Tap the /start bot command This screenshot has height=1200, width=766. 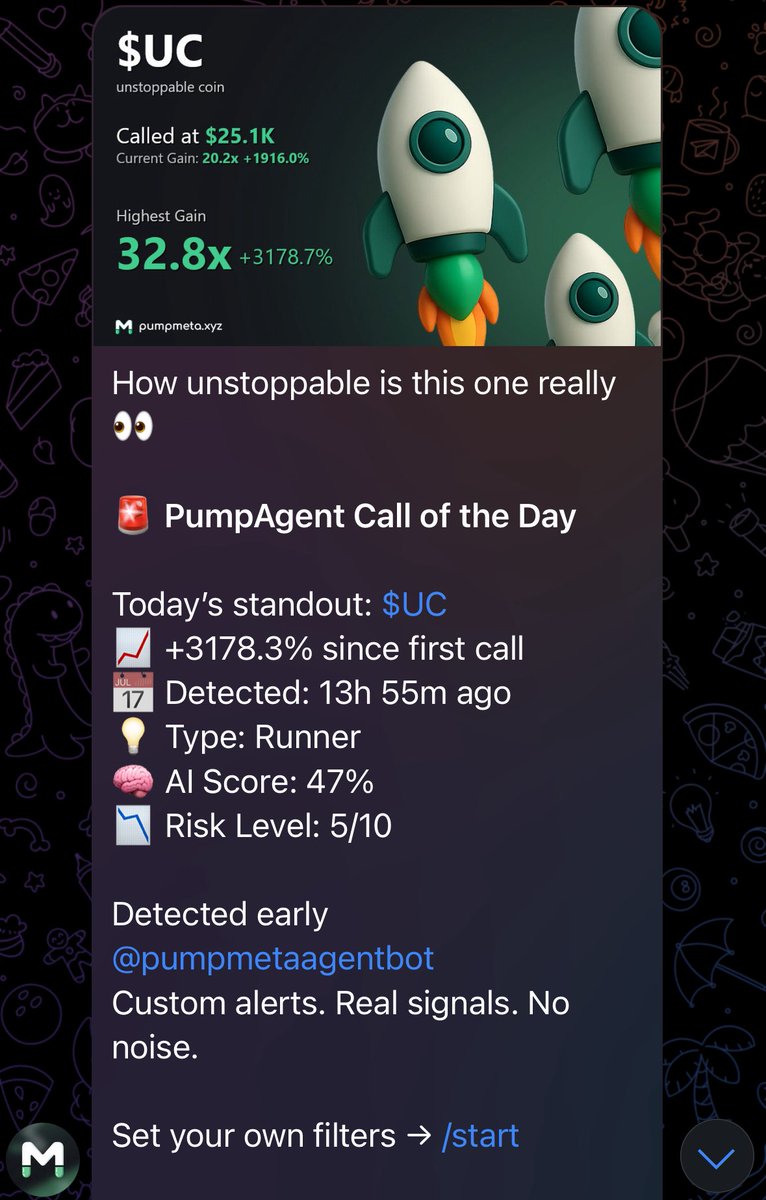click(x=480, y=1135)
